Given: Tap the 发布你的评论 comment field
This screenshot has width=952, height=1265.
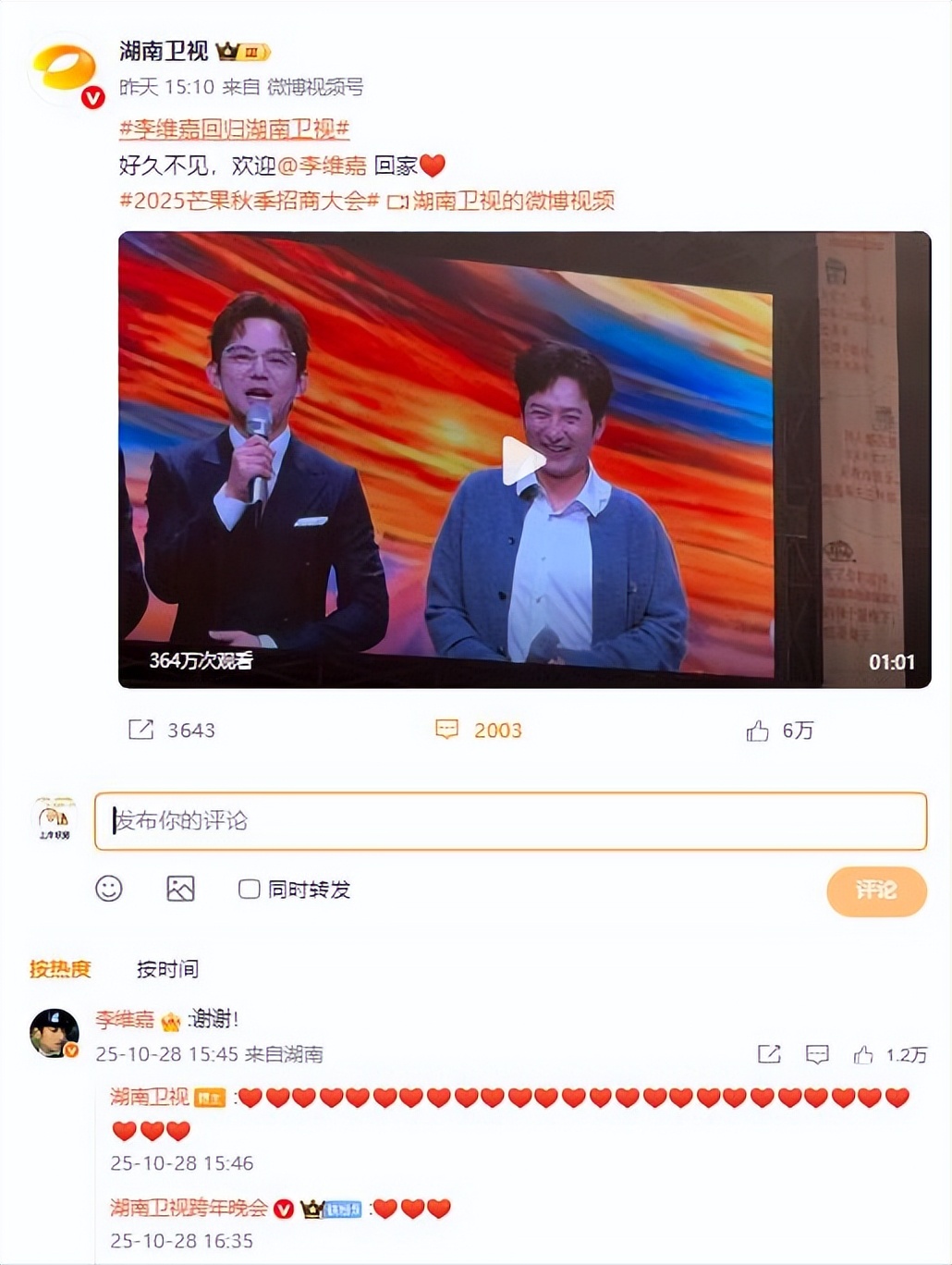Looking at the screenshot, I should 510,820.
